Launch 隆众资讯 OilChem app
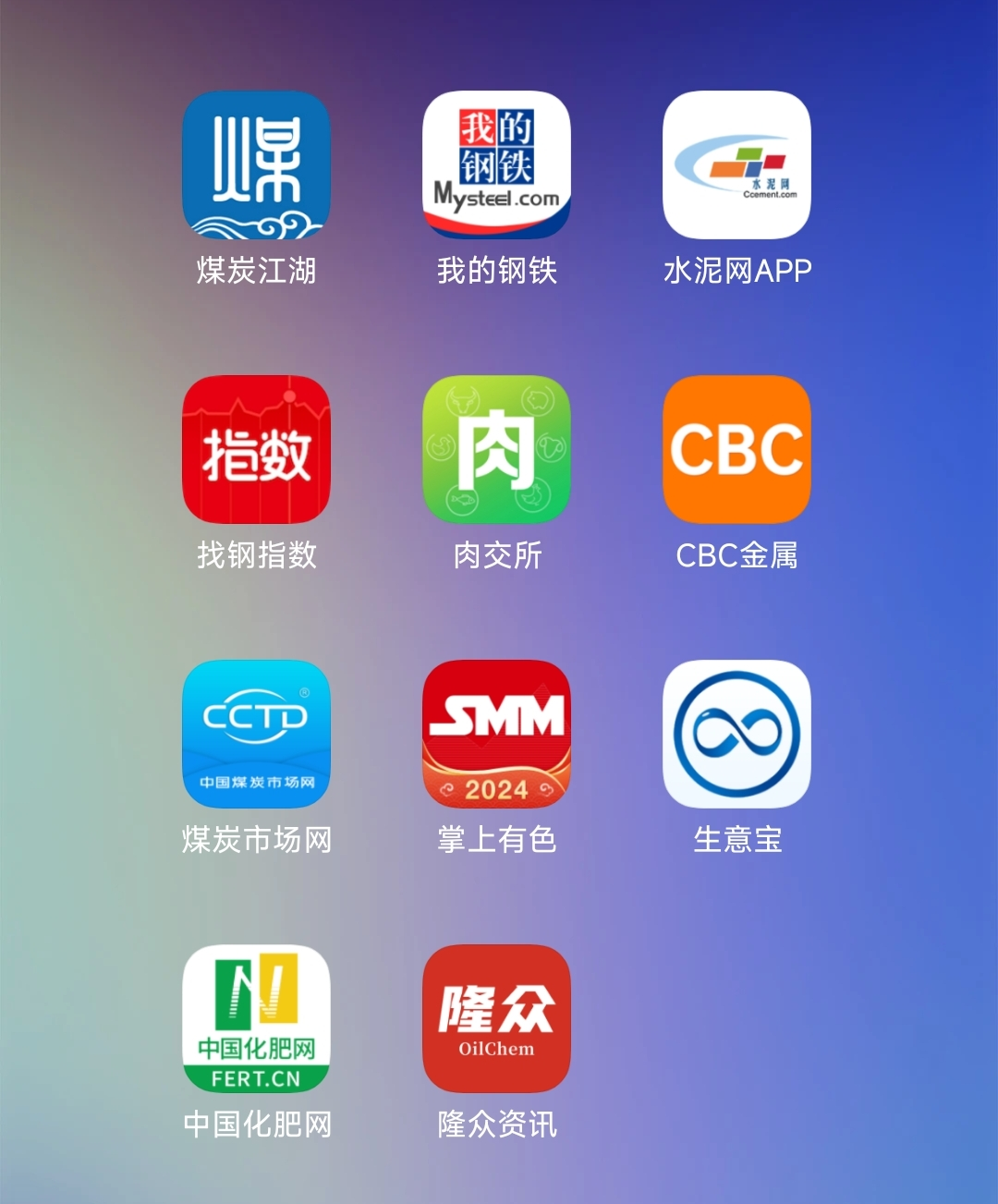Viewport: 998px width, 1204px height. point(496,1019)
